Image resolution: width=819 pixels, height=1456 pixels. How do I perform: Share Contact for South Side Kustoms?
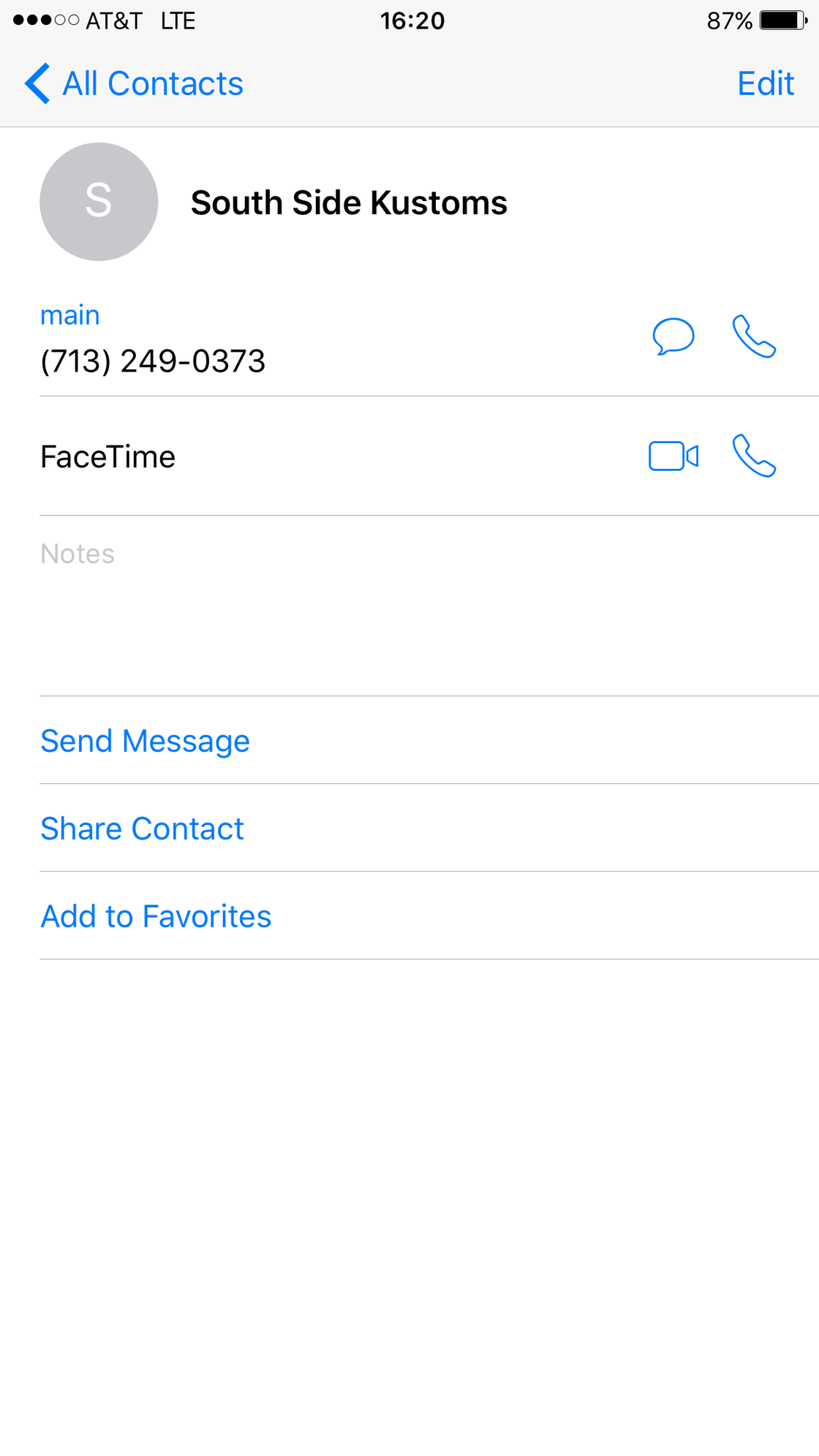click(142, 829)
